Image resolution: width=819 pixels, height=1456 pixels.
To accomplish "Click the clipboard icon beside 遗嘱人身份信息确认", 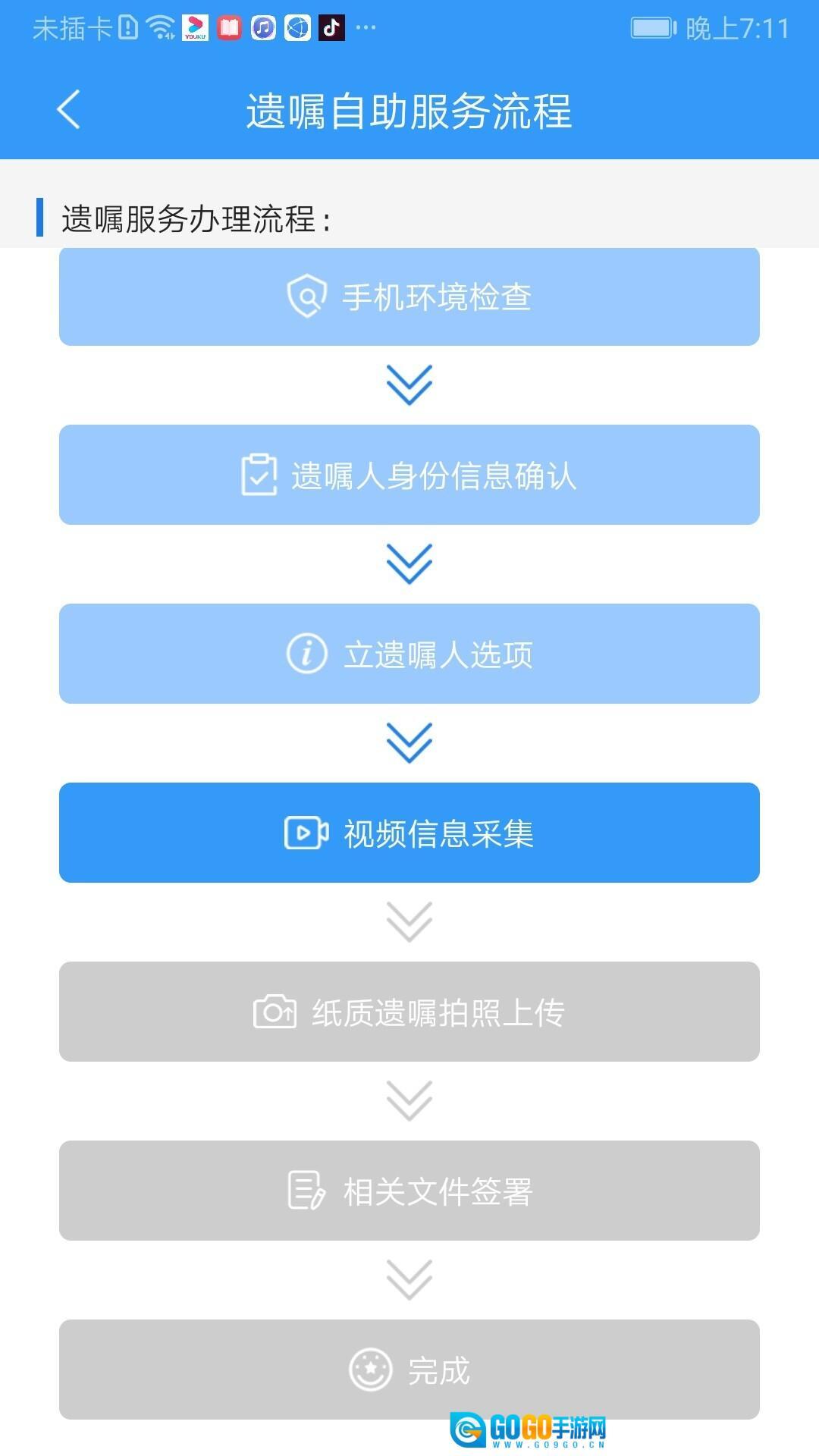I will 261,475.
